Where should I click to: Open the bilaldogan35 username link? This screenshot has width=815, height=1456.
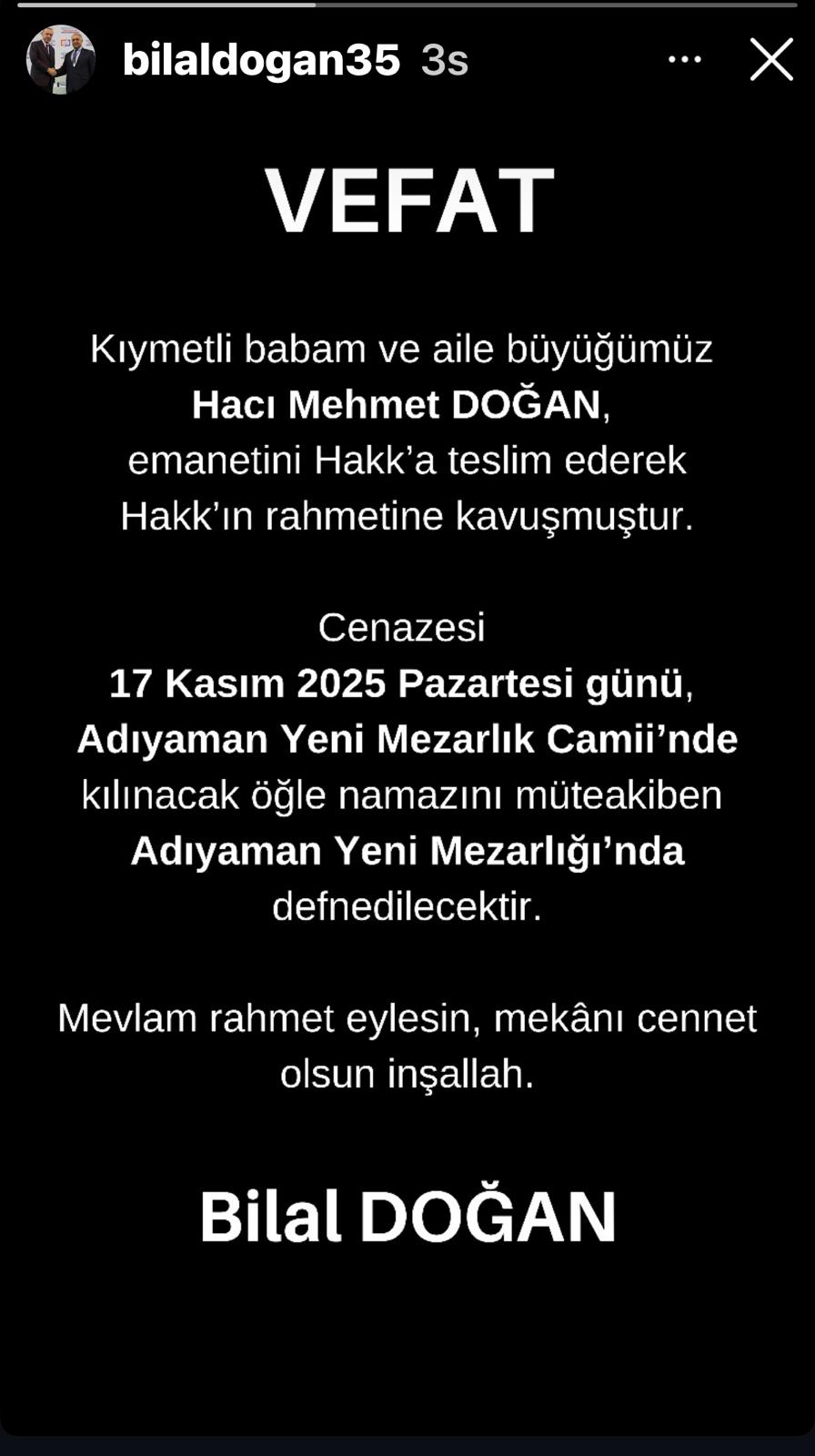click(x=261, y=60)
